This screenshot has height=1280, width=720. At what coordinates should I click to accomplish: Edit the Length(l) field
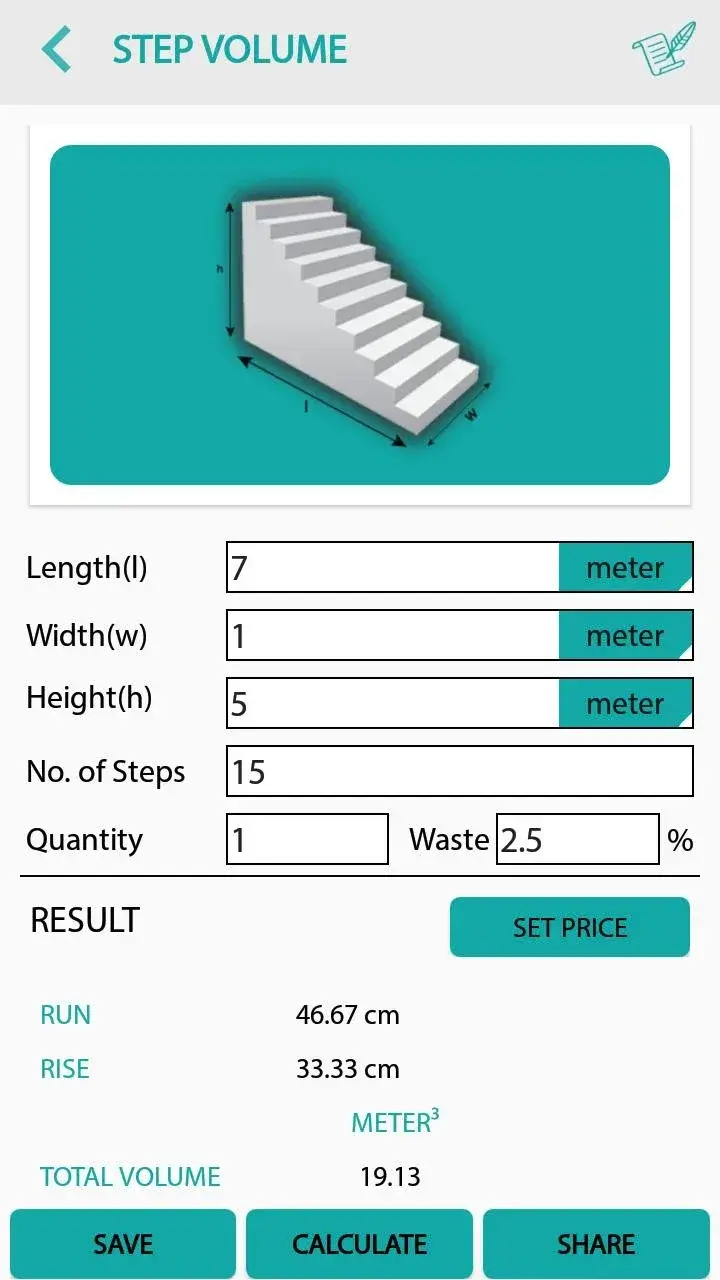(x=392, y=568)
